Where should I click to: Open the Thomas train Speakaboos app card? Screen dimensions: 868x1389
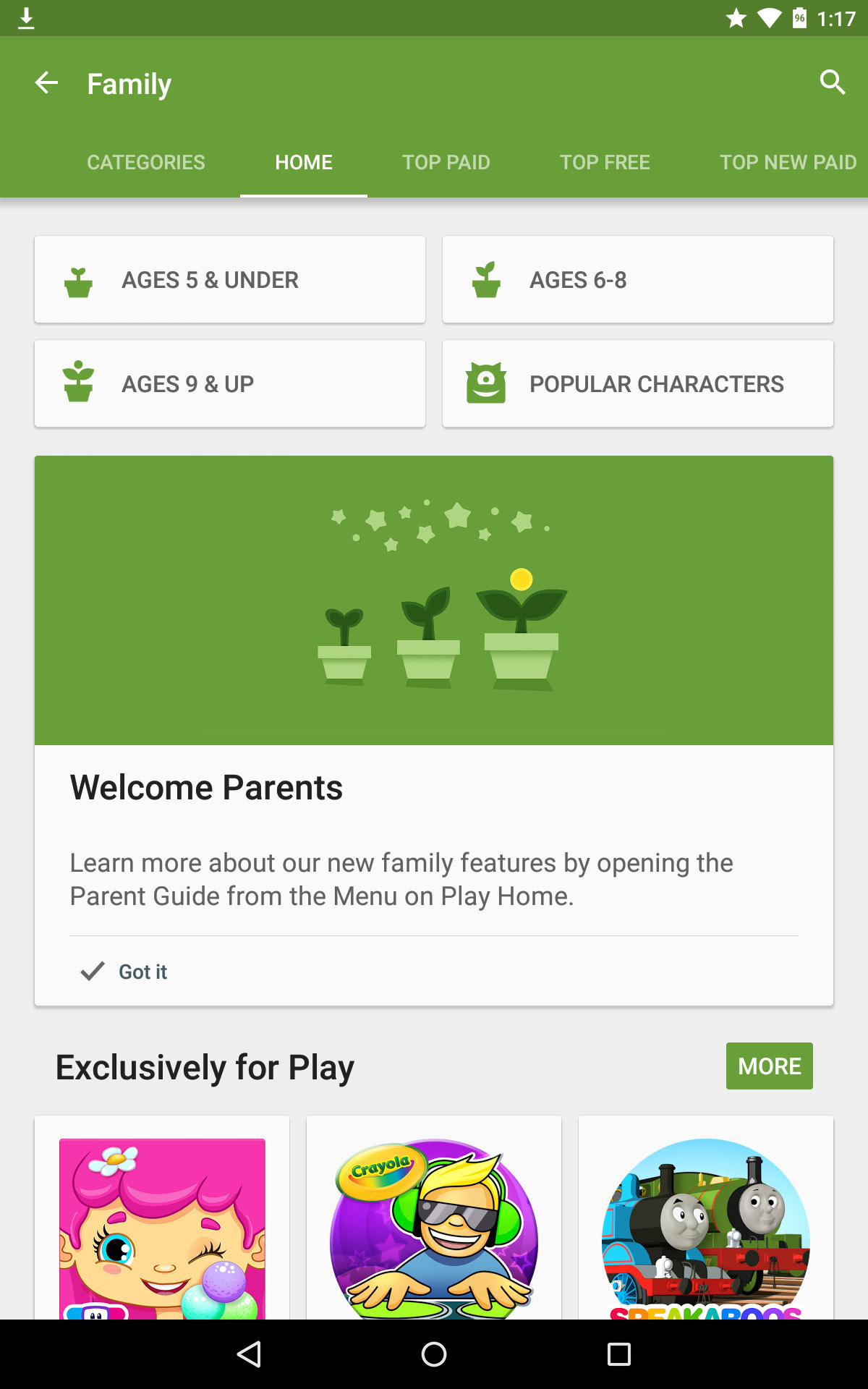(706, 1218)
